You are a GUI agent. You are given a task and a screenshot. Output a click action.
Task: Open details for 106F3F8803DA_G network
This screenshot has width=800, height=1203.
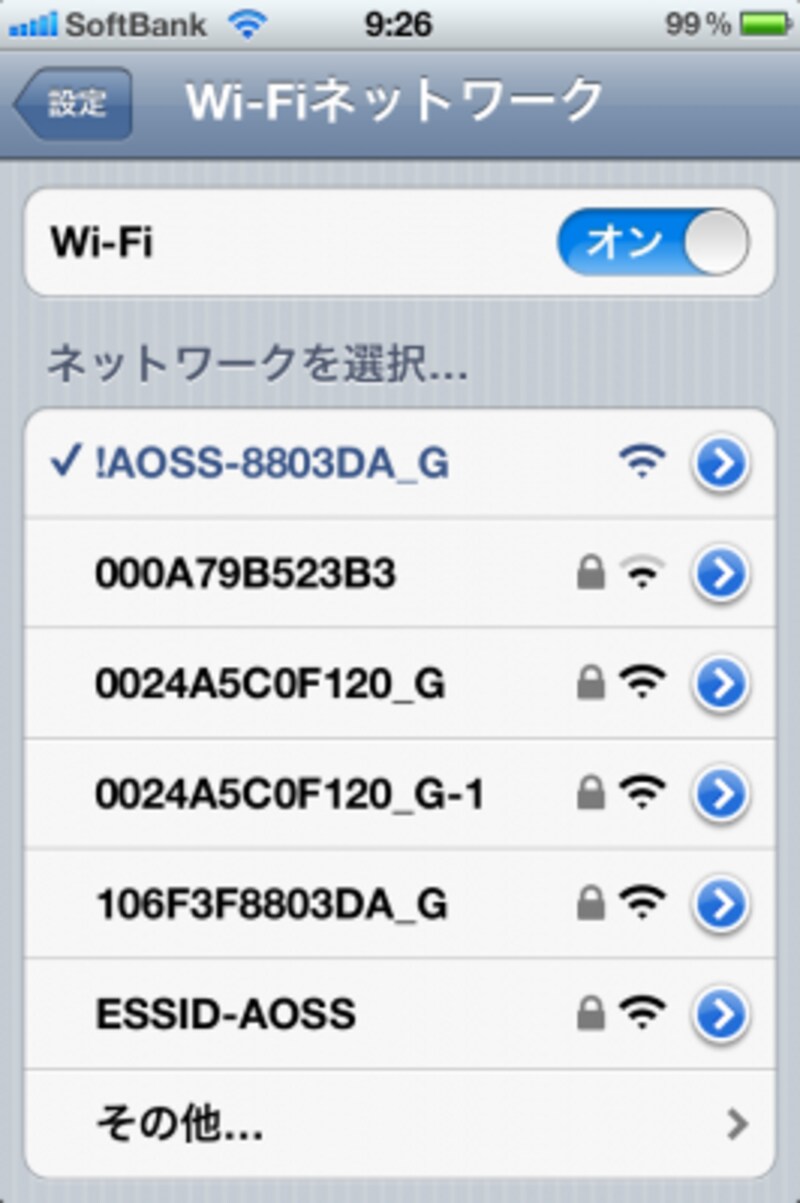pyautogui.click(x=721, y=904)
